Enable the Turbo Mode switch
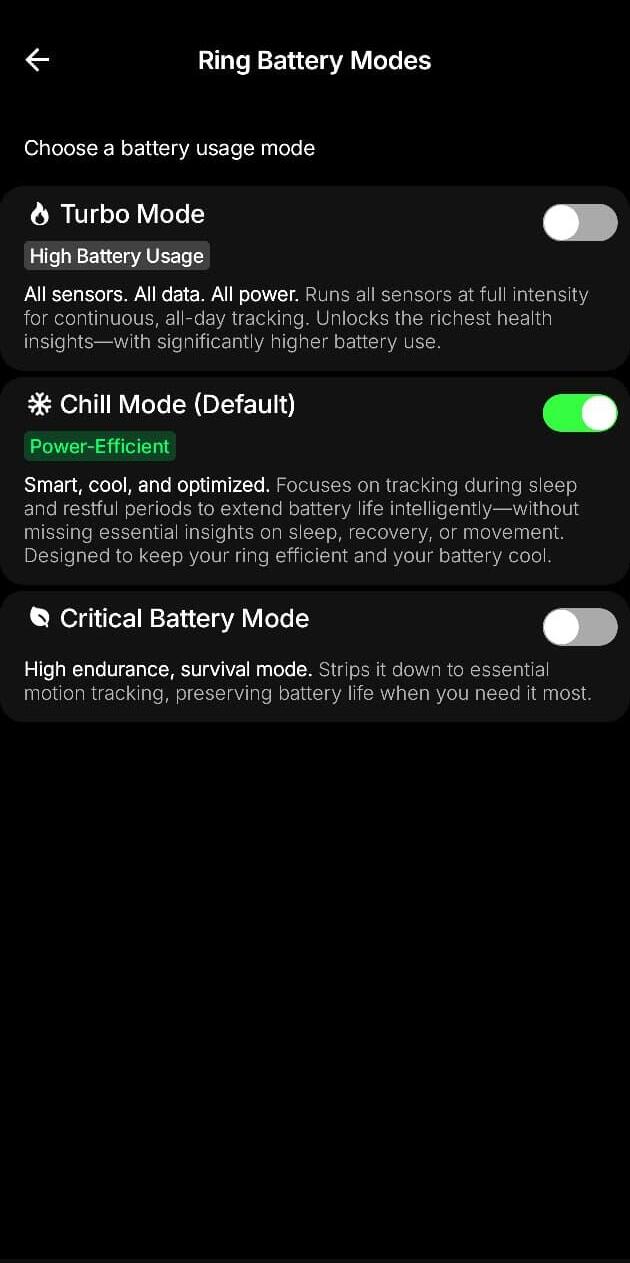The width and height of the screenshot is (630, 1263). coord(579,222)
